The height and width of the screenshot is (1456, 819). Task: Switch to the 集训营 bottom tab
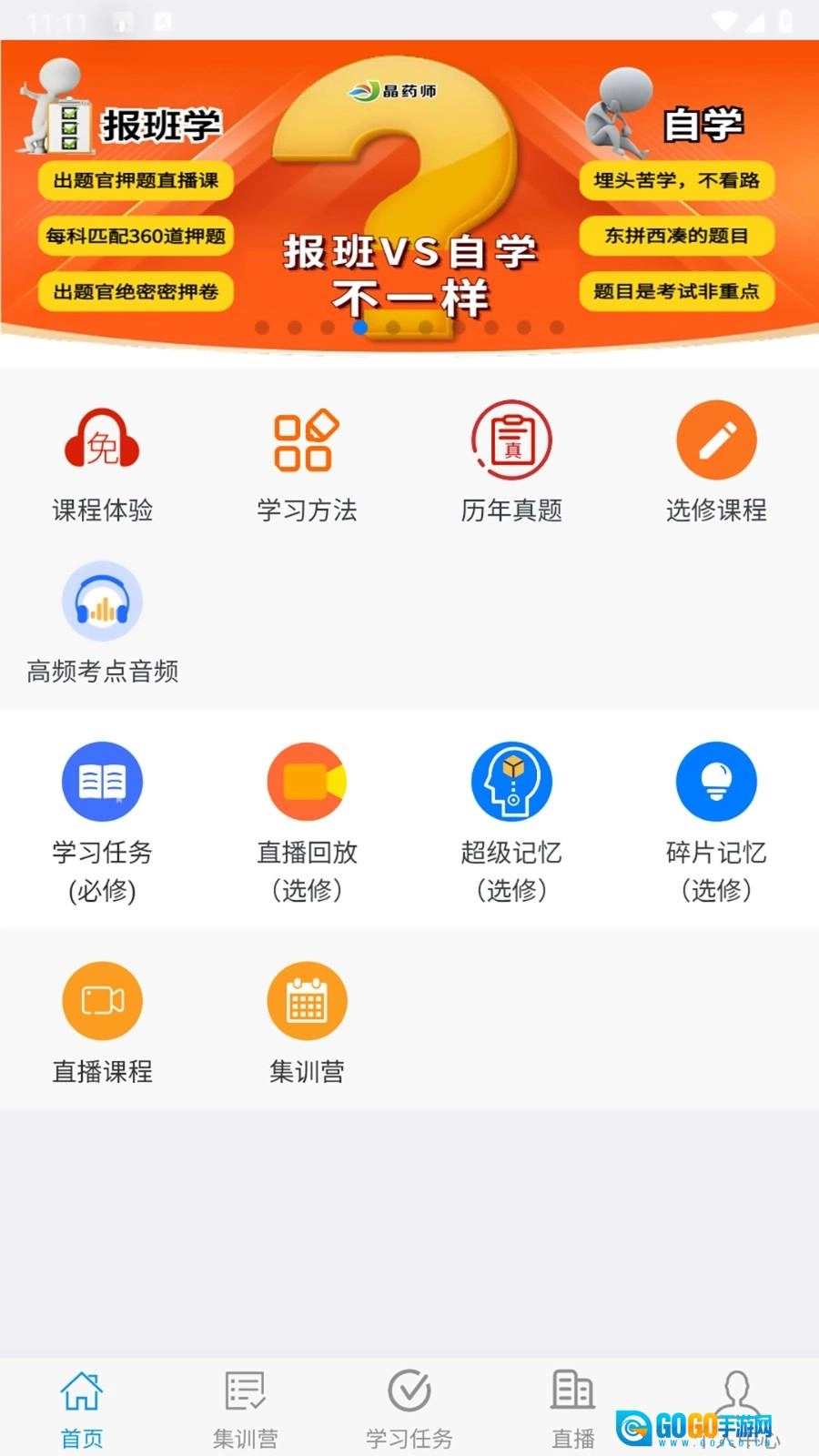246,1409
